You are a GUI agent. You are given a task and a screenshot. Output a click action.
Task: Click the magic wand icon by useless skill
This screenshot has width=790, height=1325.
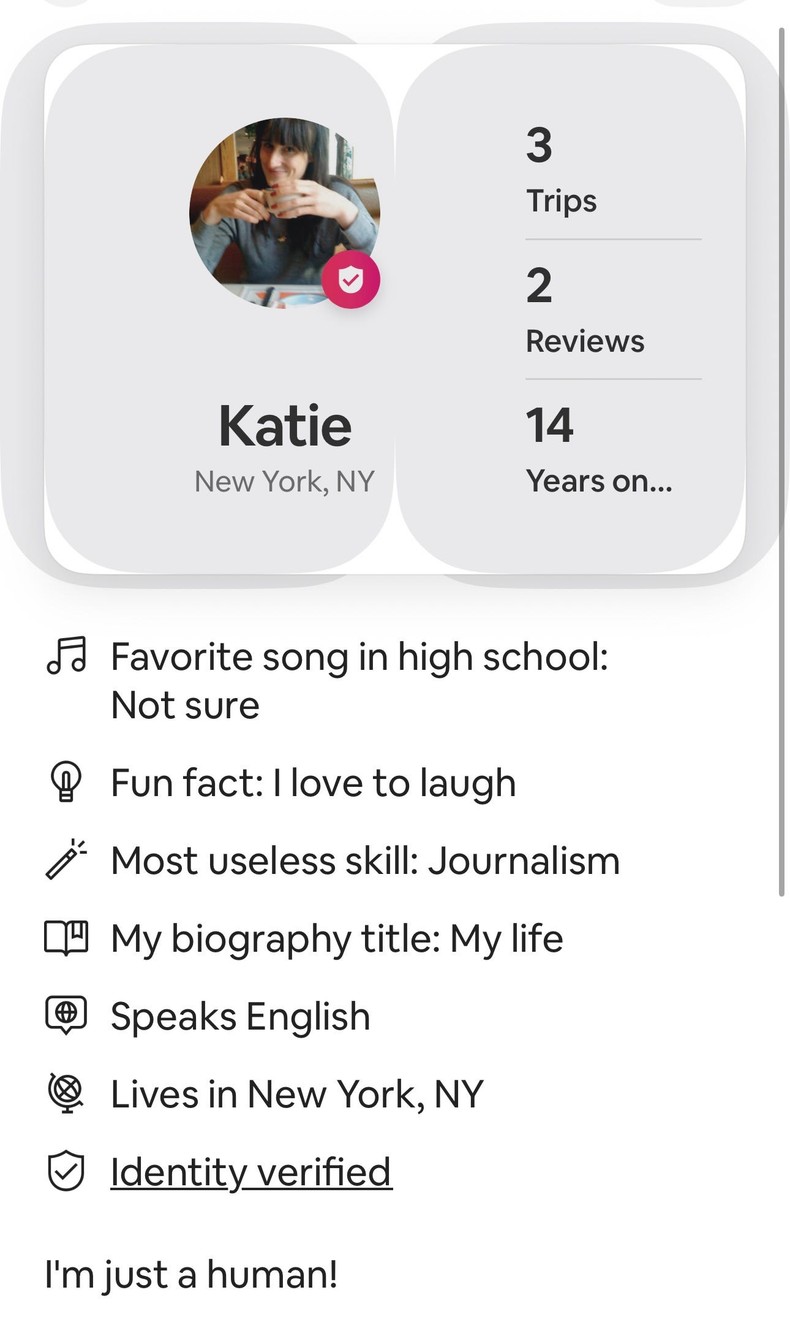pos(66,860)
